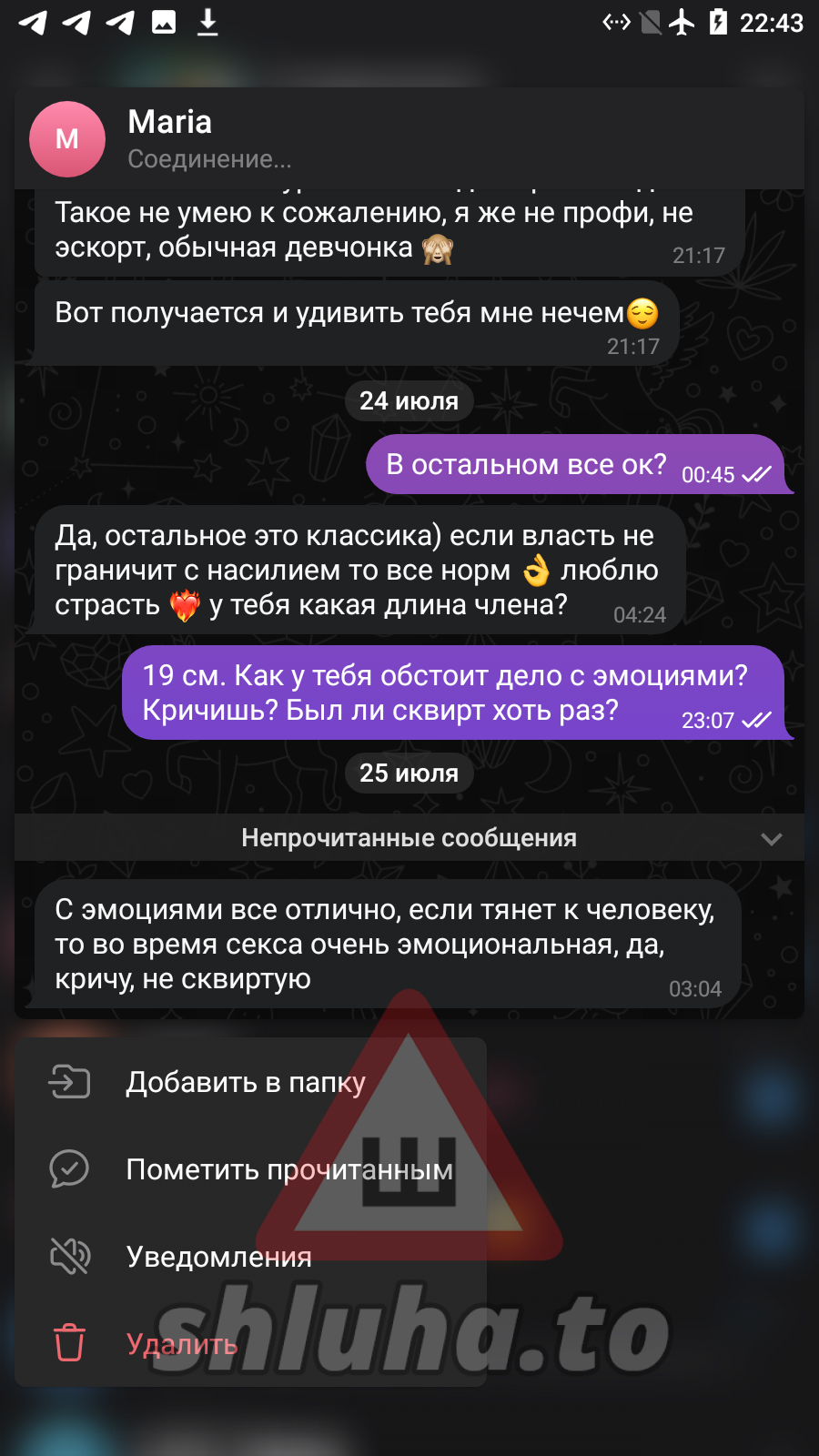This screenshot has width=819, height=1456.
Task: Tap the chevron on "Непрочитанные сообщения" bar
Action: tap(771, 839)
